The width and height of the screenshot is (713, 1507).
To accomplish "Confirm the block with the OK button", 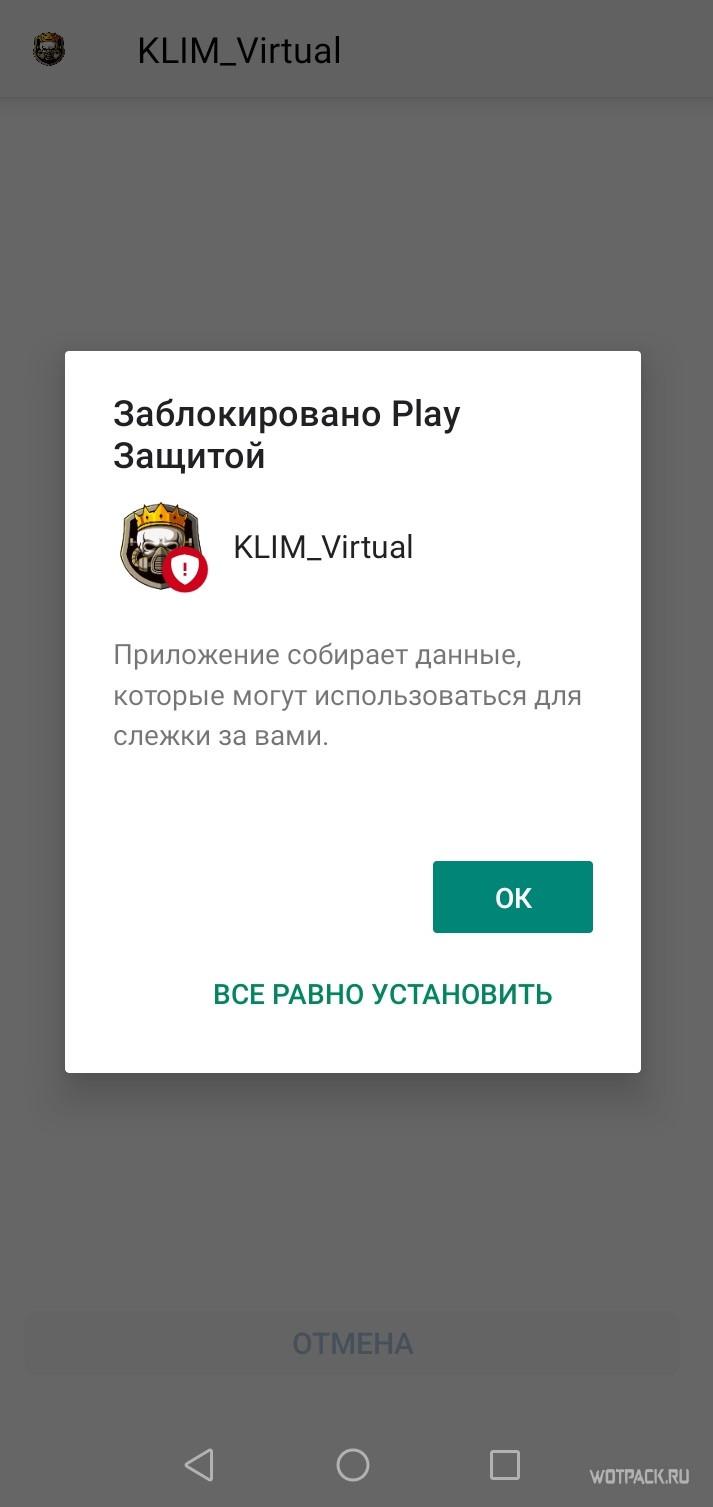I will (x=512, y=897).
